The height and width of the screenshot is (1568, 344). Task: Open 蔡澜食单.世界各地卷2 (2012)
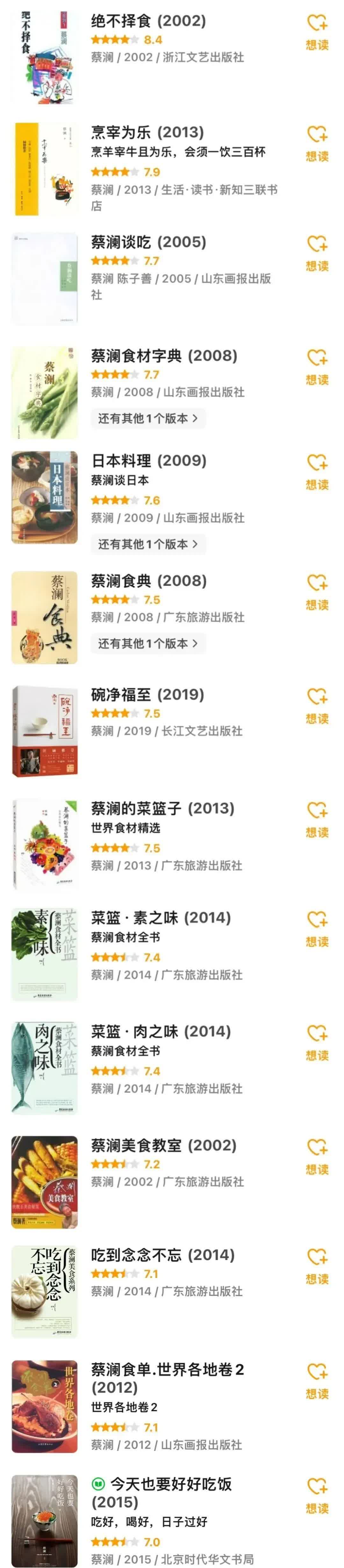click(168, 1369)
